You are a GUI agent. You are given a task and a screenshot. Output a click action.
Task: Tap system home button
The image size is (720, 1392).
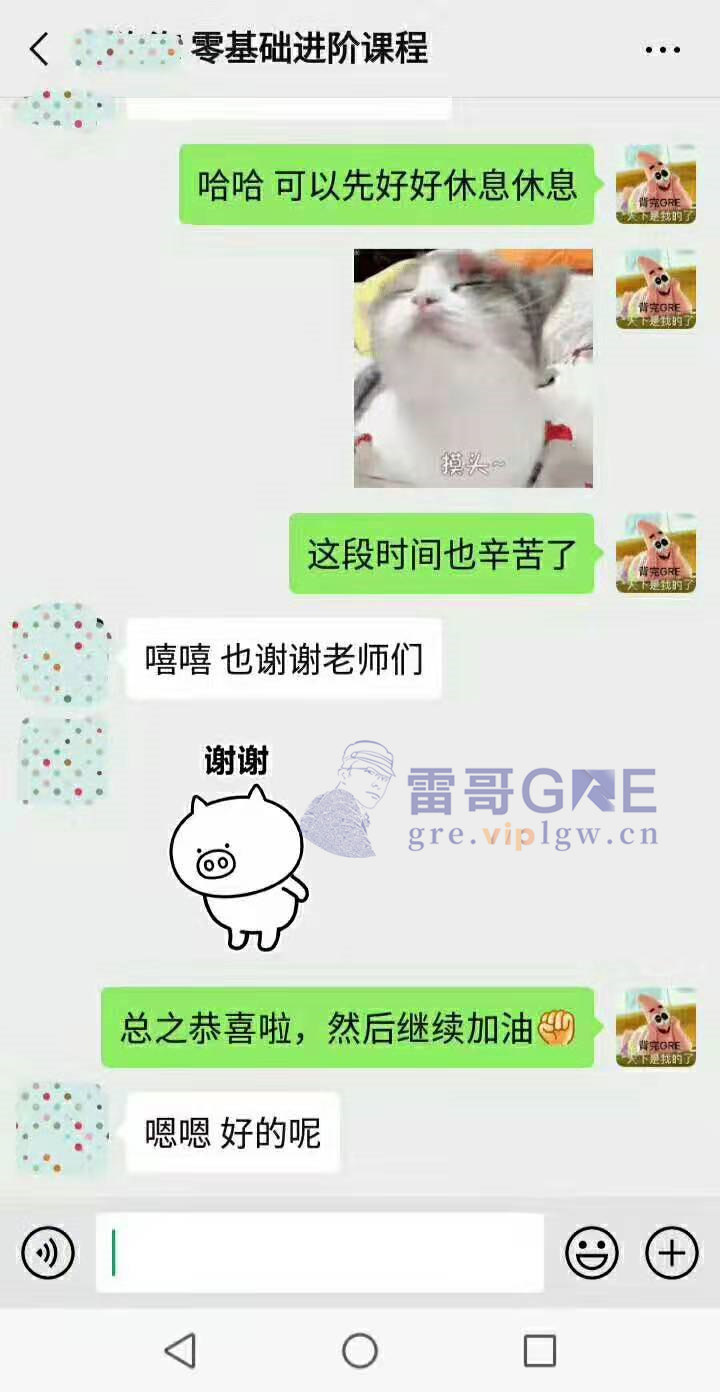pyautogui.click(x=360, y=1351)
